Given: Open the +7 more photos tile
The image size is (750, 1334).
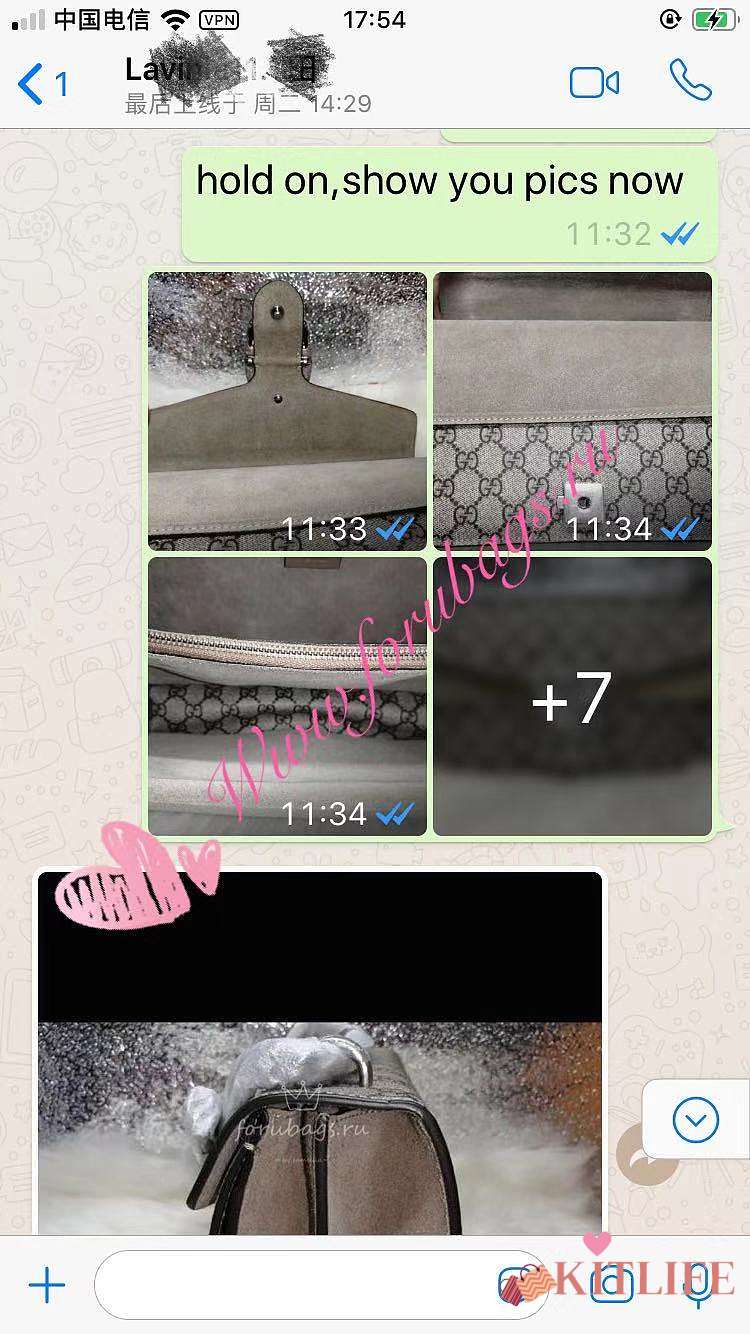Looking at the screenshot, I should click(572, 695).
